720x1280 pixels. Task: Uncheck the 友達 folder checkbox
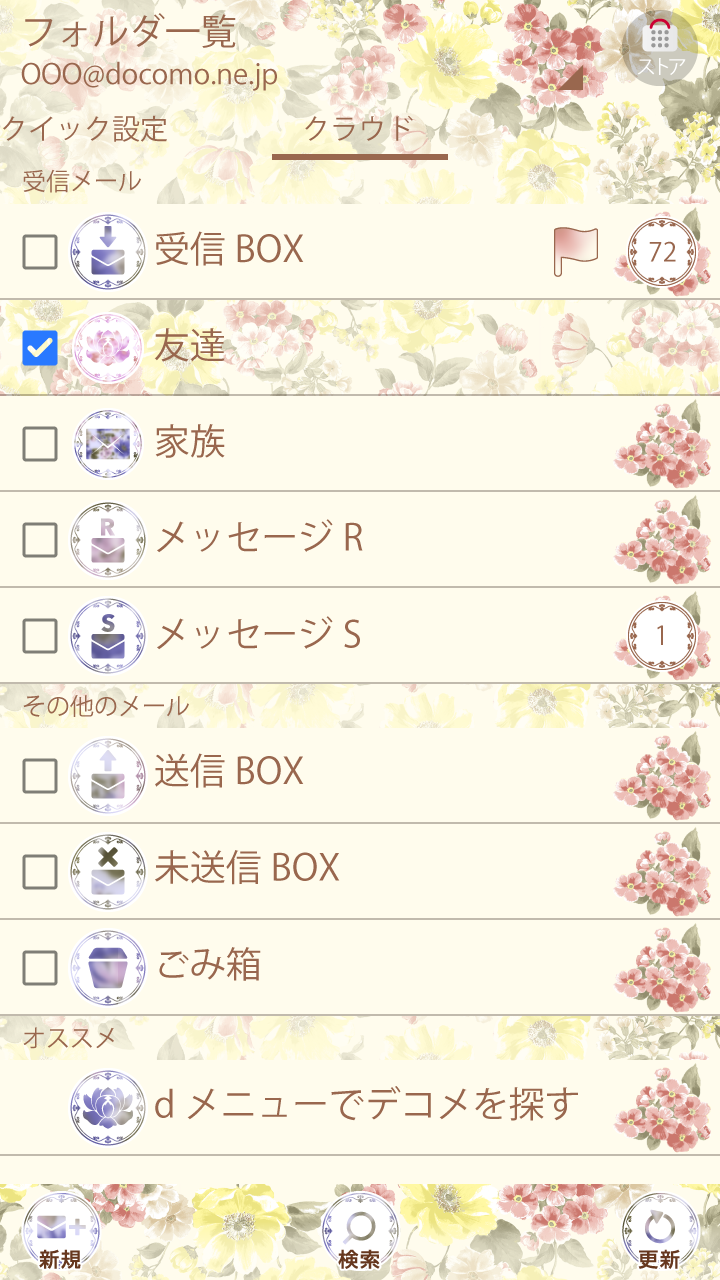[40, 348]
